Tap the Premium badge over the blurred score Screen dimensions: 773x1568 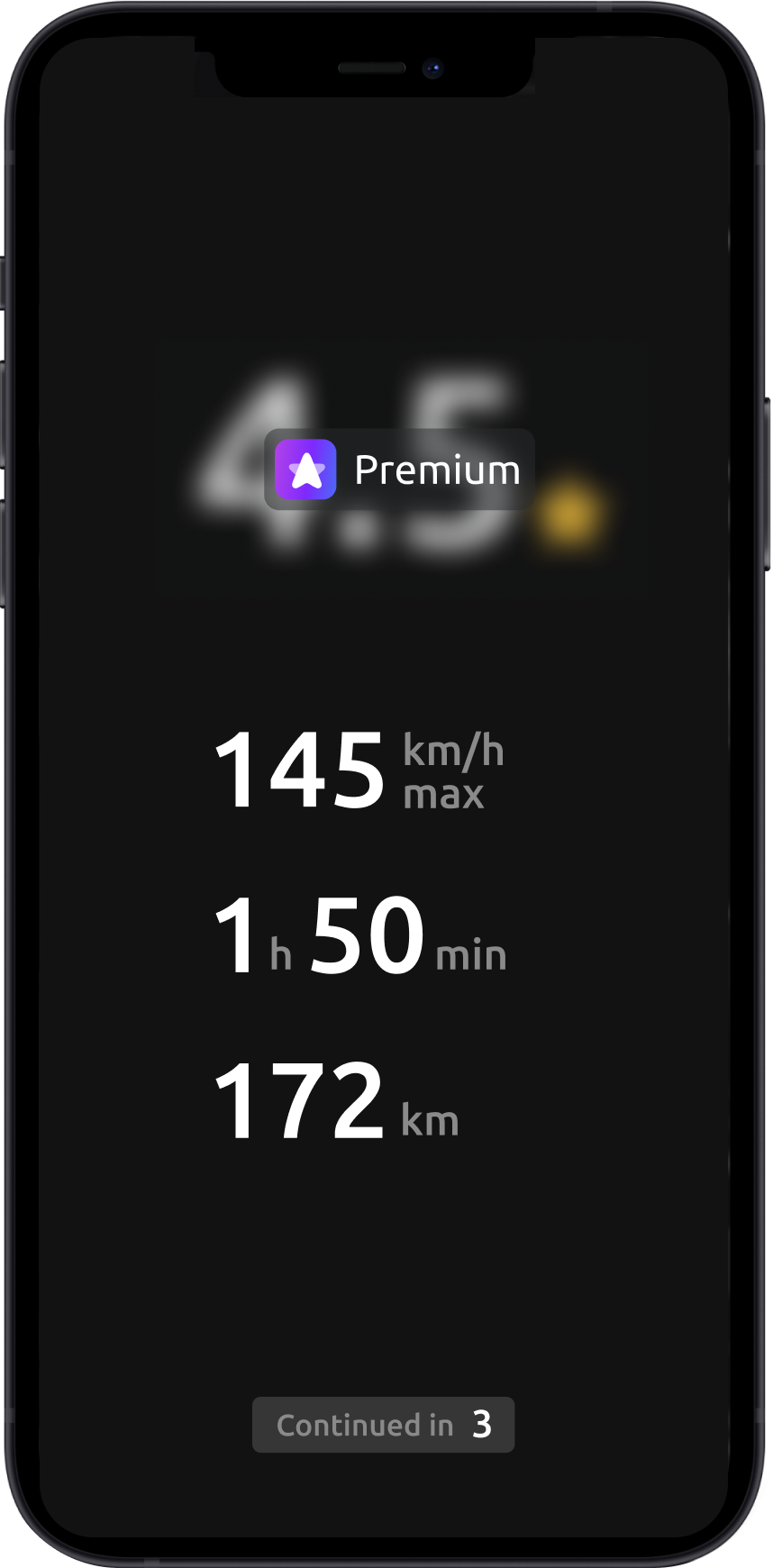click(x=399, y=469)
